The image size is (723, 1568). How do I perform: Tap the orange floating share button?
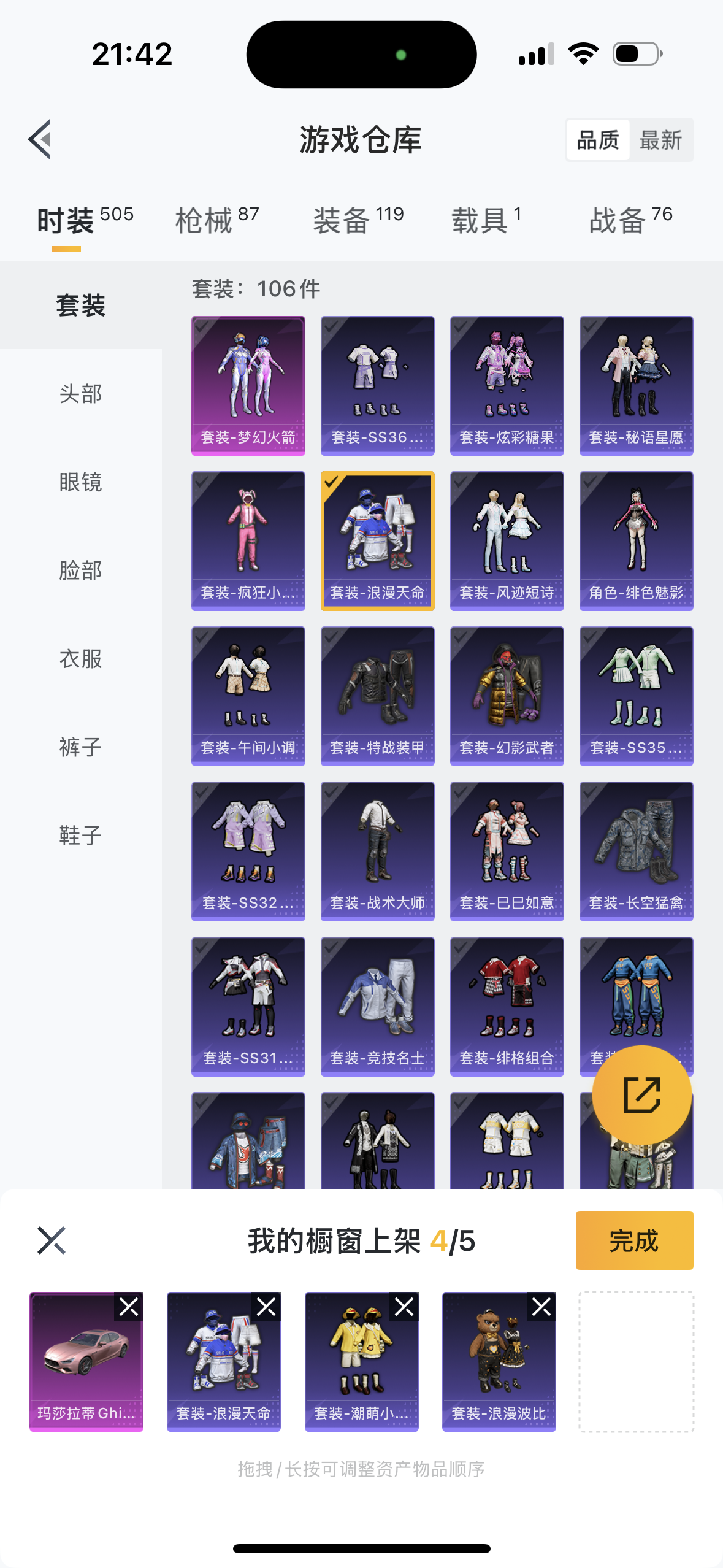641,1095
